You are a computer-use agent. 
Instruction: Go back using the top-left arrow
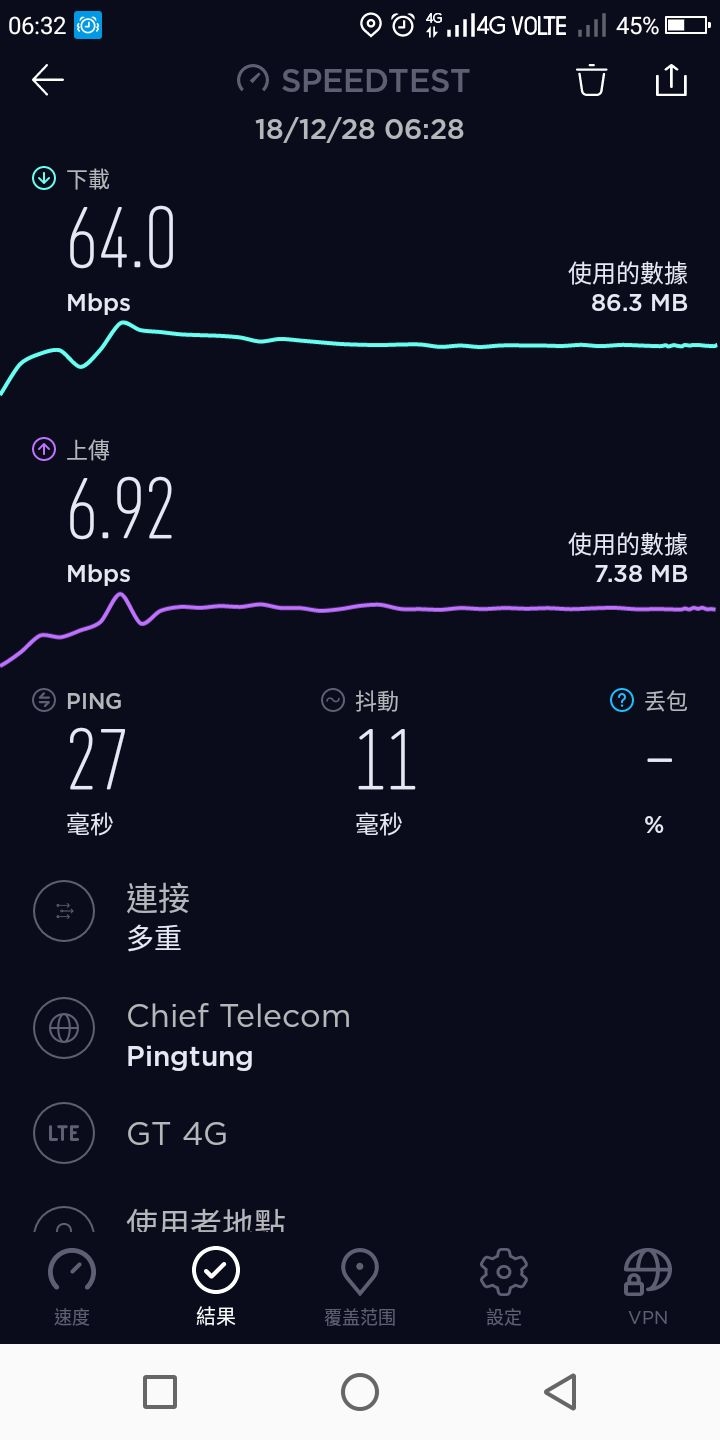coord(48,81)
